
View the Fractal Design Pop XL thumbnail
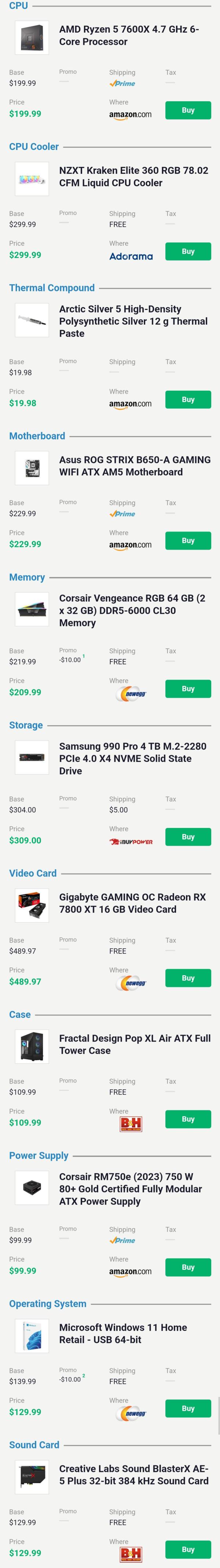[32, 1046]
